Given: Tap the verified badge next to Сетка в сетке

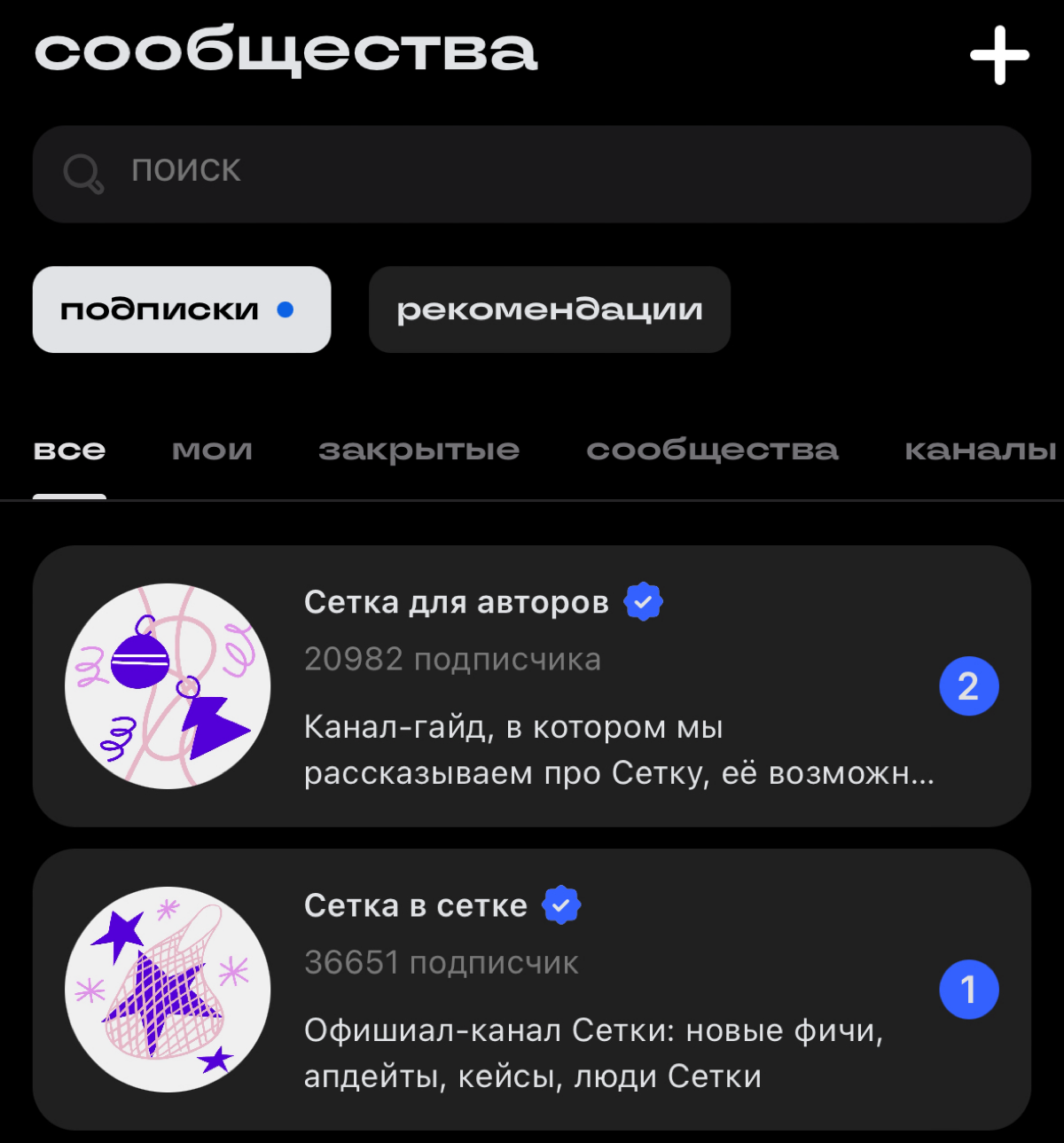Looking at the screenshot, I should pyautogui.click(x=560, y=904).
